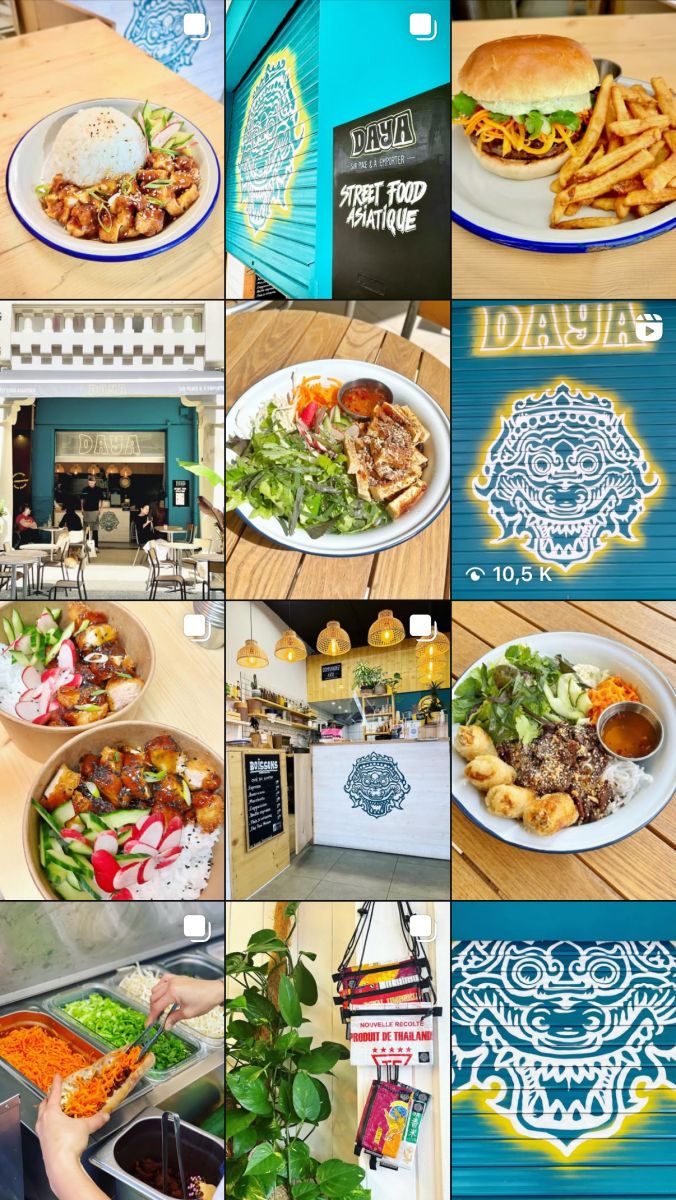View the burger and fries post

(563, 150)
